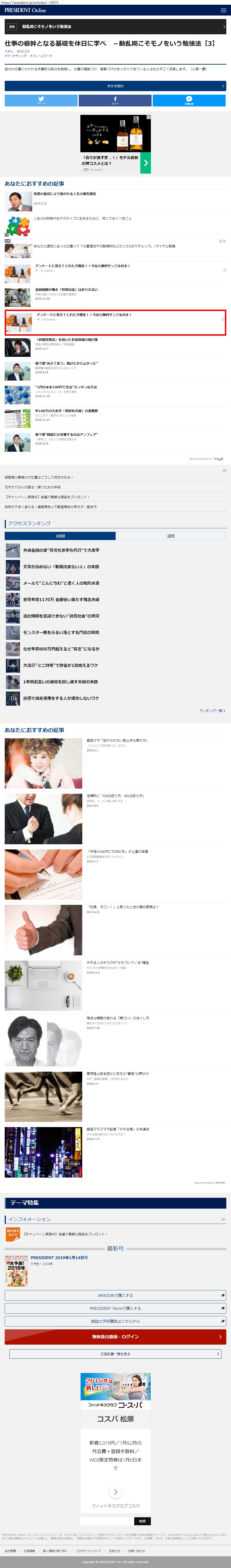The height and width of the screenshot is (1568, 231).
Task: Open 広告記事一覧を見る
Action: pyautogui.click(x=115, y=1354)
